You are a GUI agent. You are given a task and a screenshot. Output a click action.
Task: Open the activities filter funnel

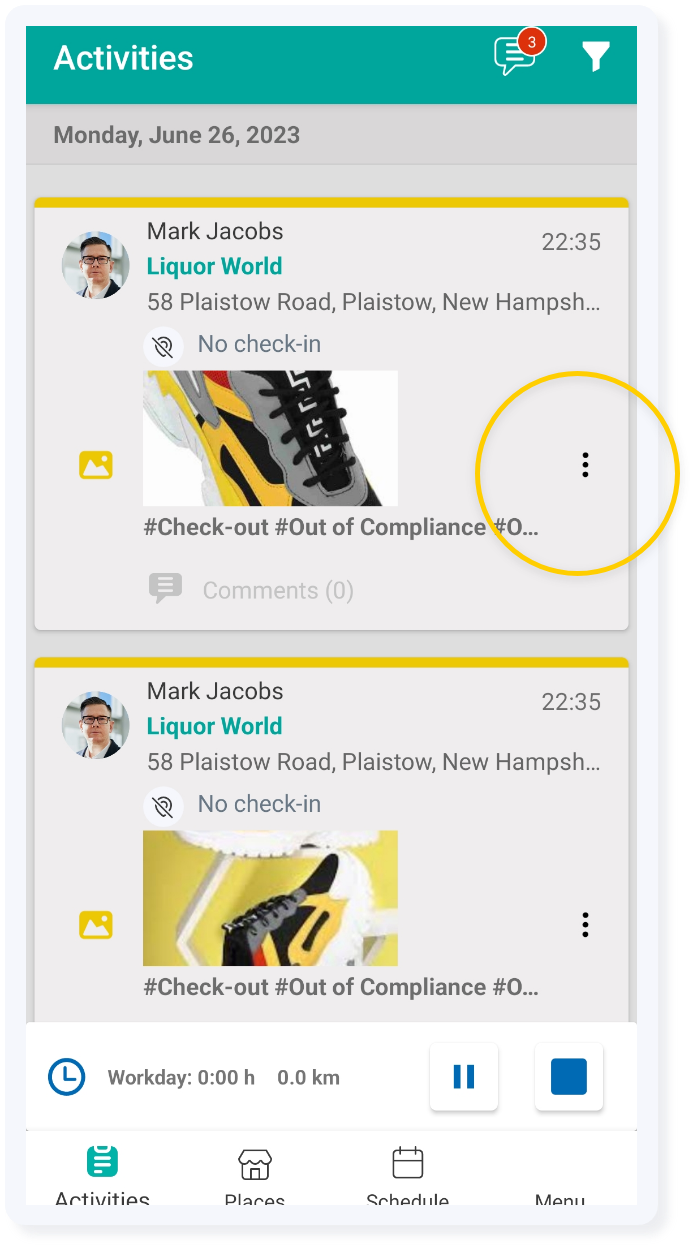click(596, 58)
